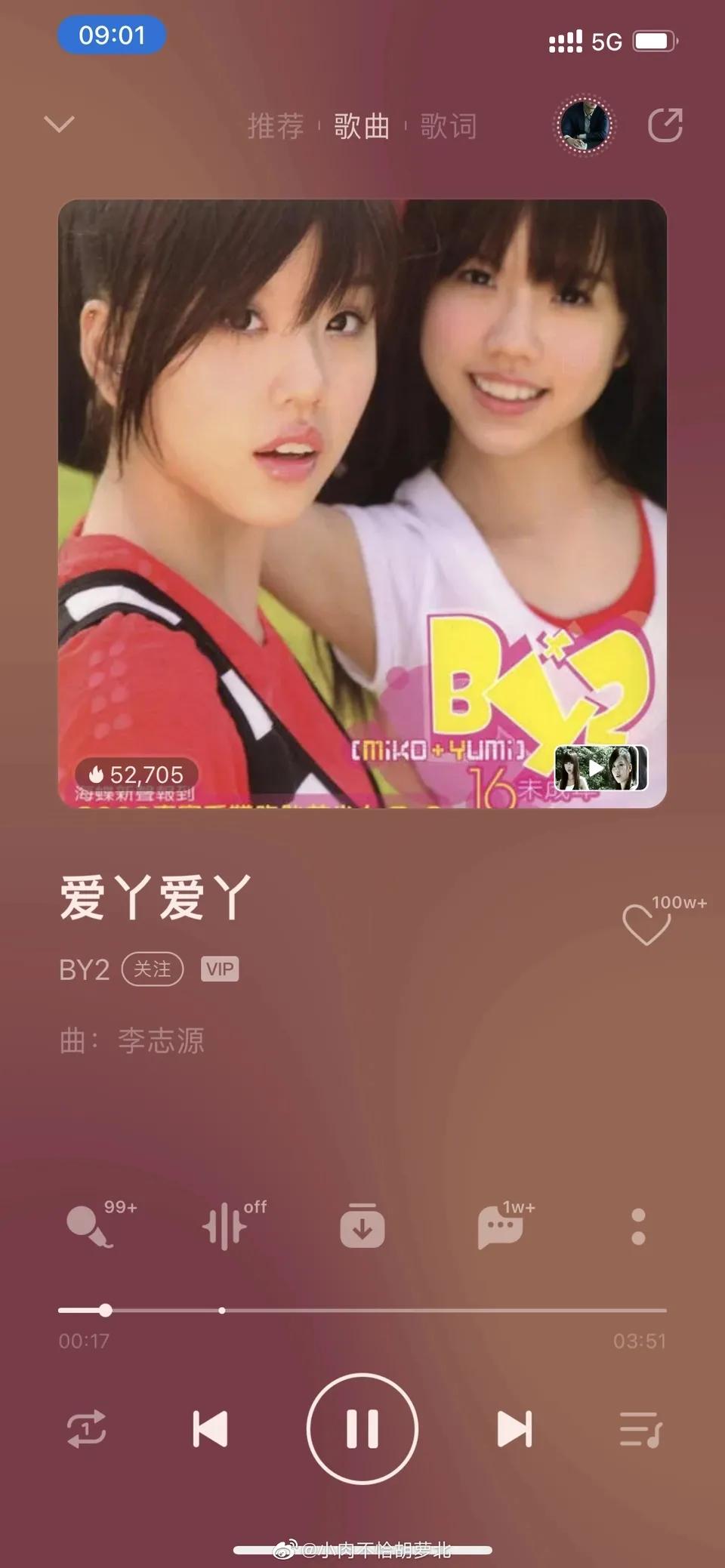Share this song
Viewport: 725px width, 1568px height.
click(x=665, y=125)
